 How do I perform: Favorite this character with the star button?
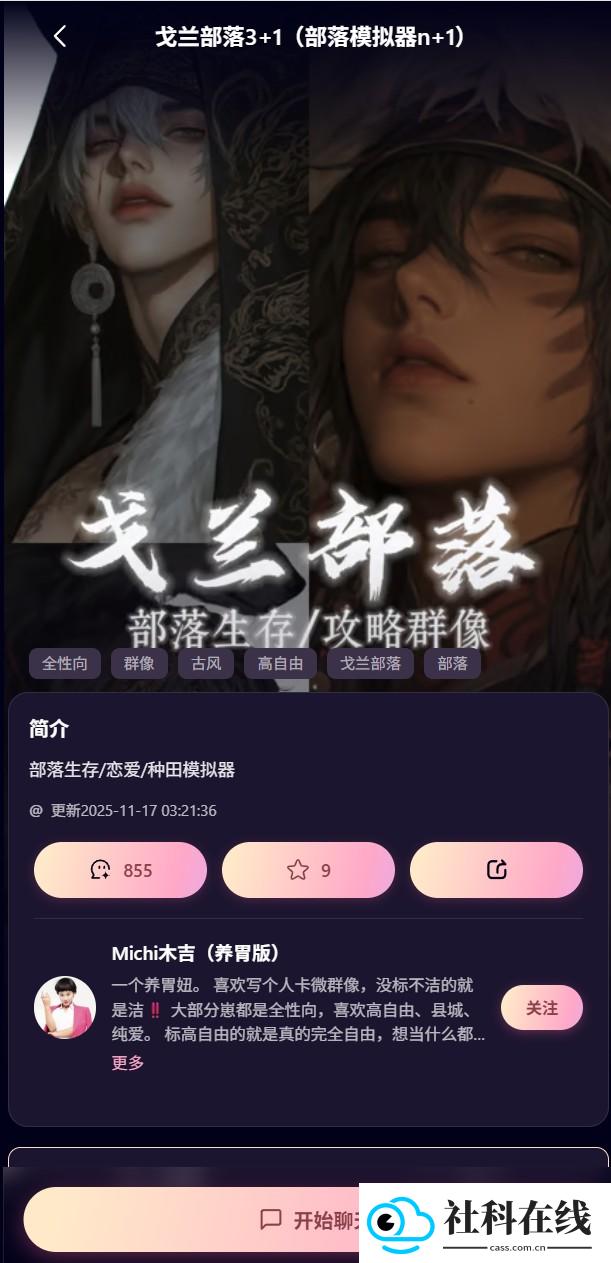308,870
